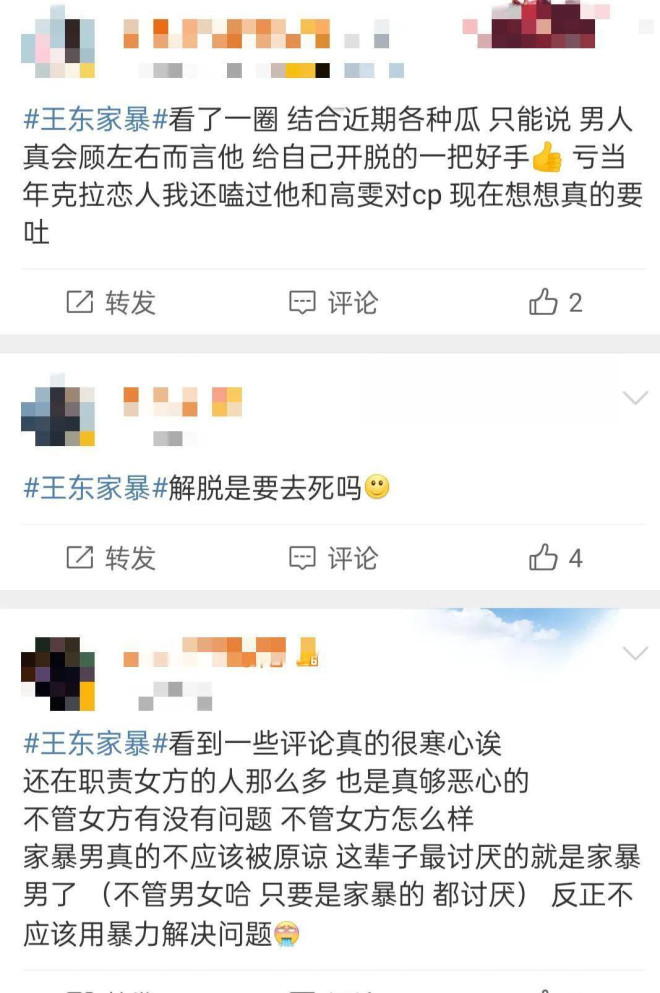
Task: Repost the 解脱是要去死吗 post
Action: tap(111, 557)
